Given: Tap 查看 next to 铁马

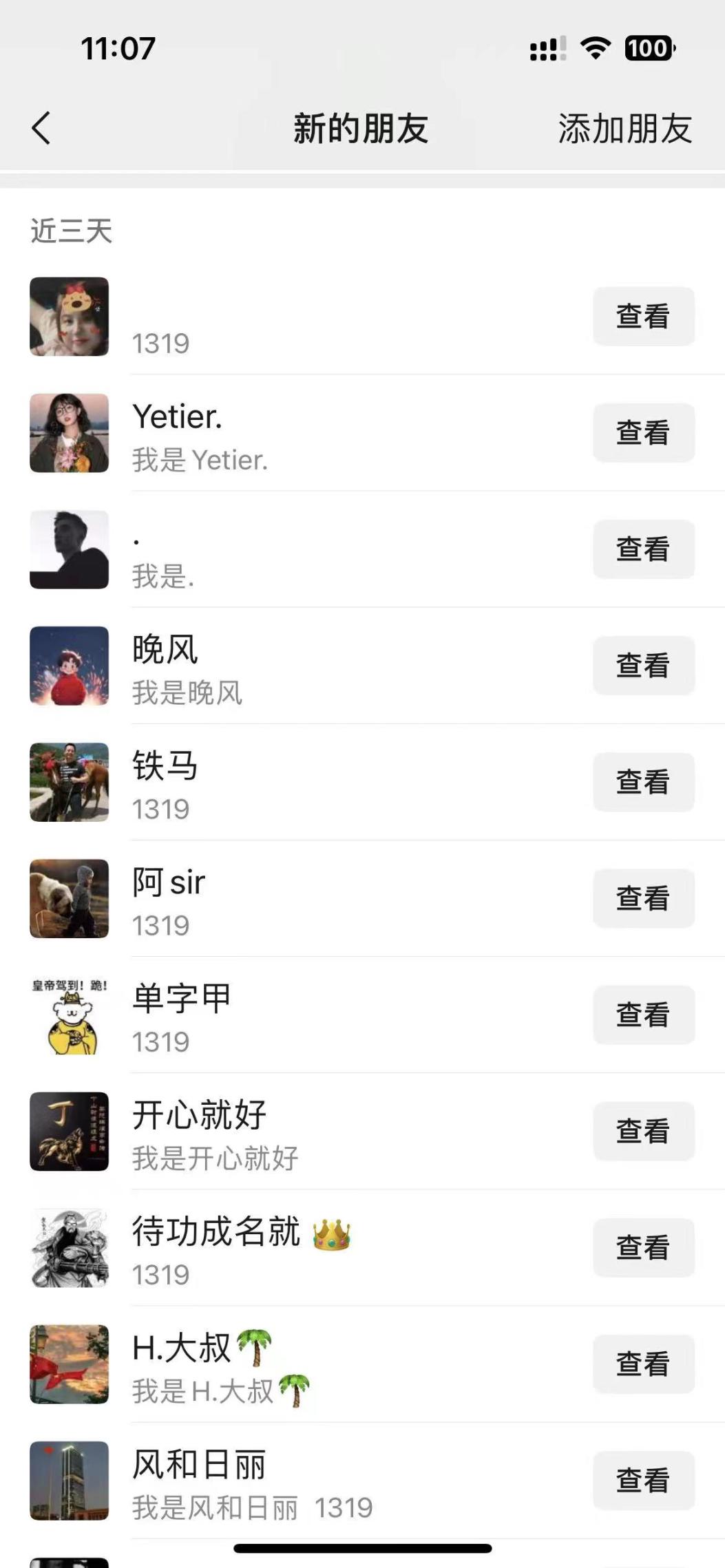Looking at the screenshot, I should click(642, 781).
